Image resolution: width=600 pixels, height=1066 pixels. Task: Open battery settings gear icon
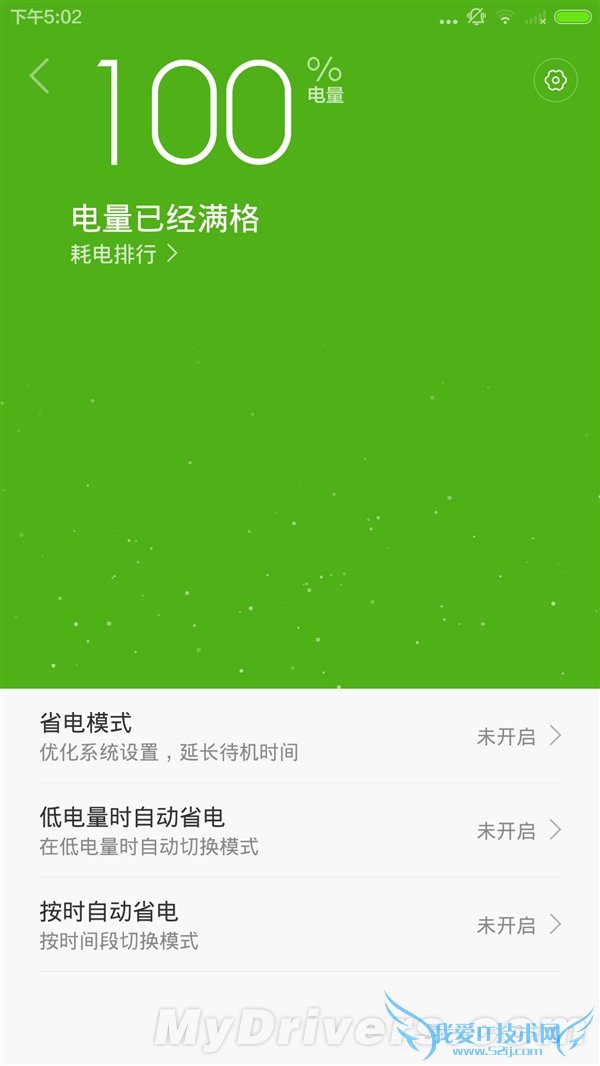click(555, 81)
